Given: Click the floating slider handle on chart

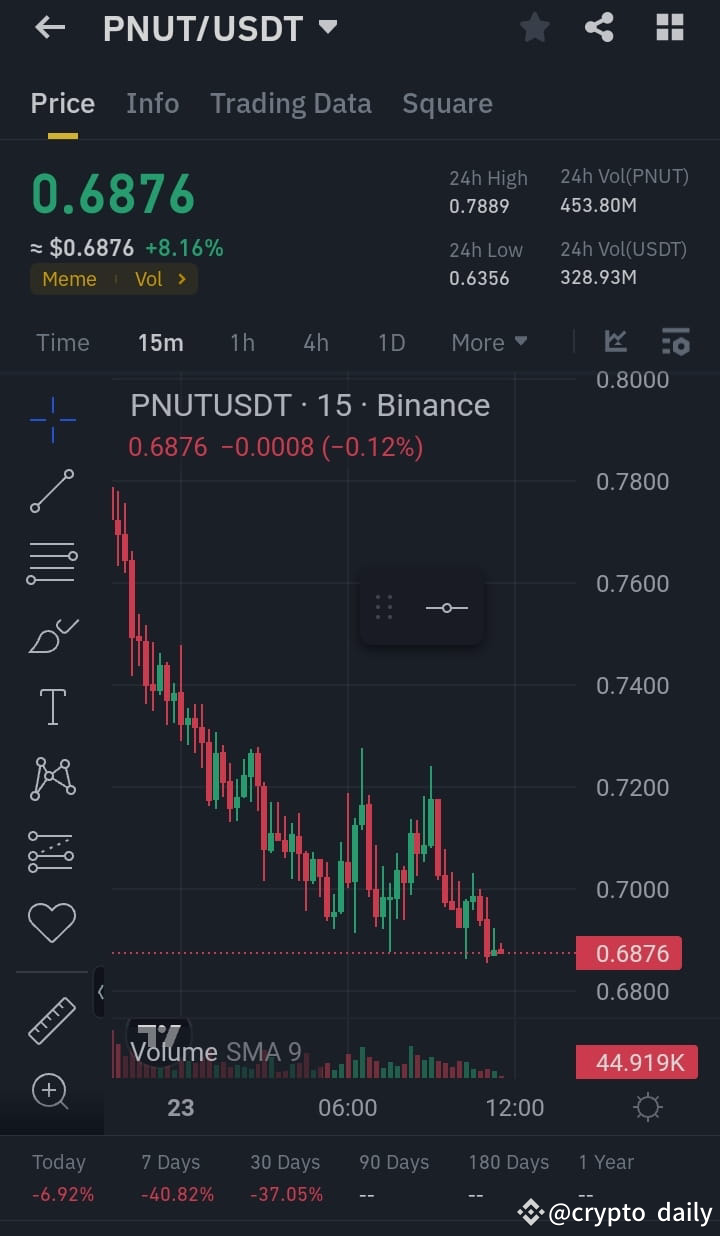Looking at the screenshot, I should [446, 607].
